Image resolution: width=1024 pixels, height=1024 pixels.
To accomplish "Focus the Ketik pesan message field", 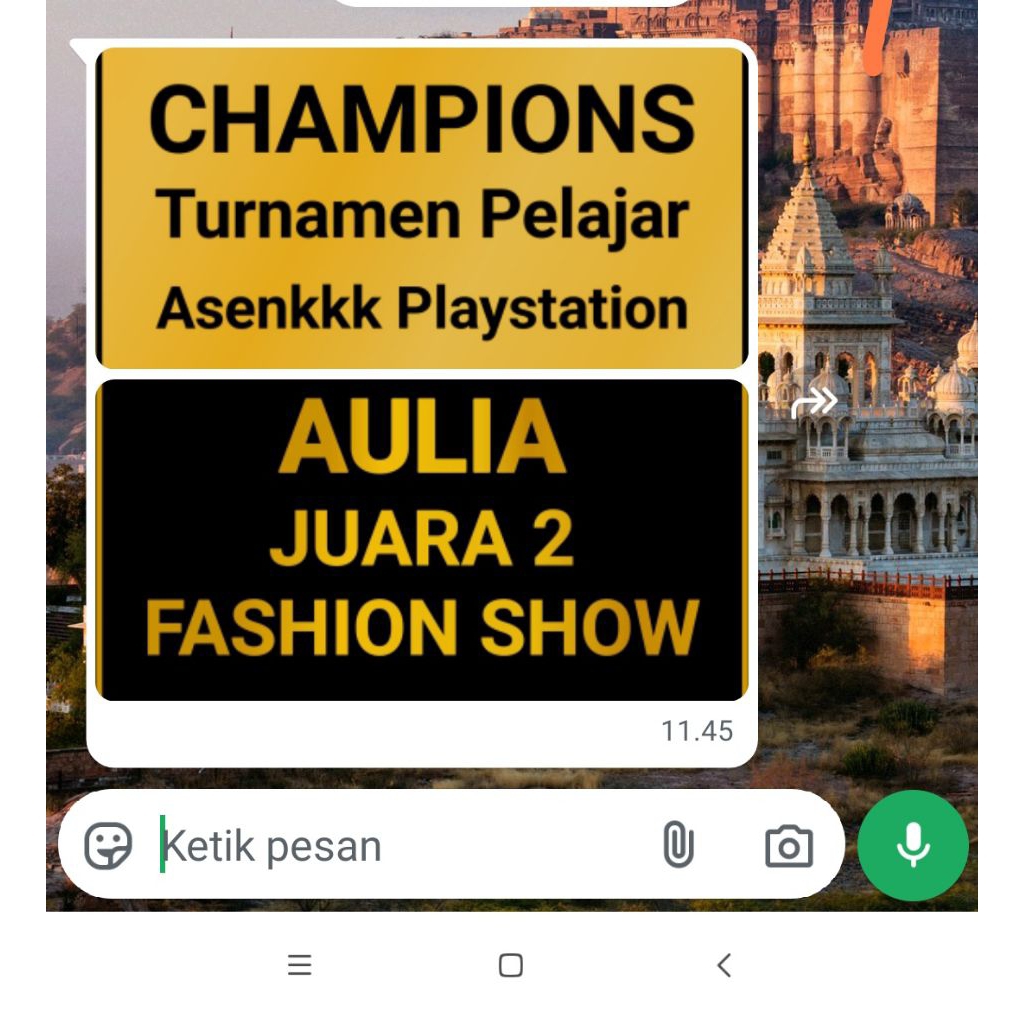I will pos(400,846).
